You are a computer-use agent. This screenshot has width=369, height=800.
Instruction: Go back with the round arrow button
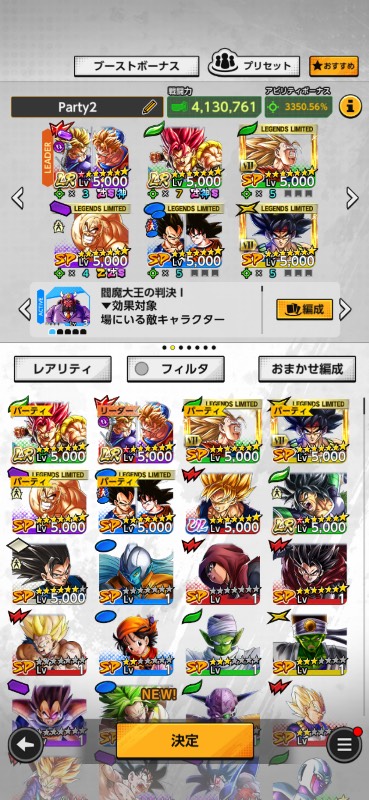(25, 744)
